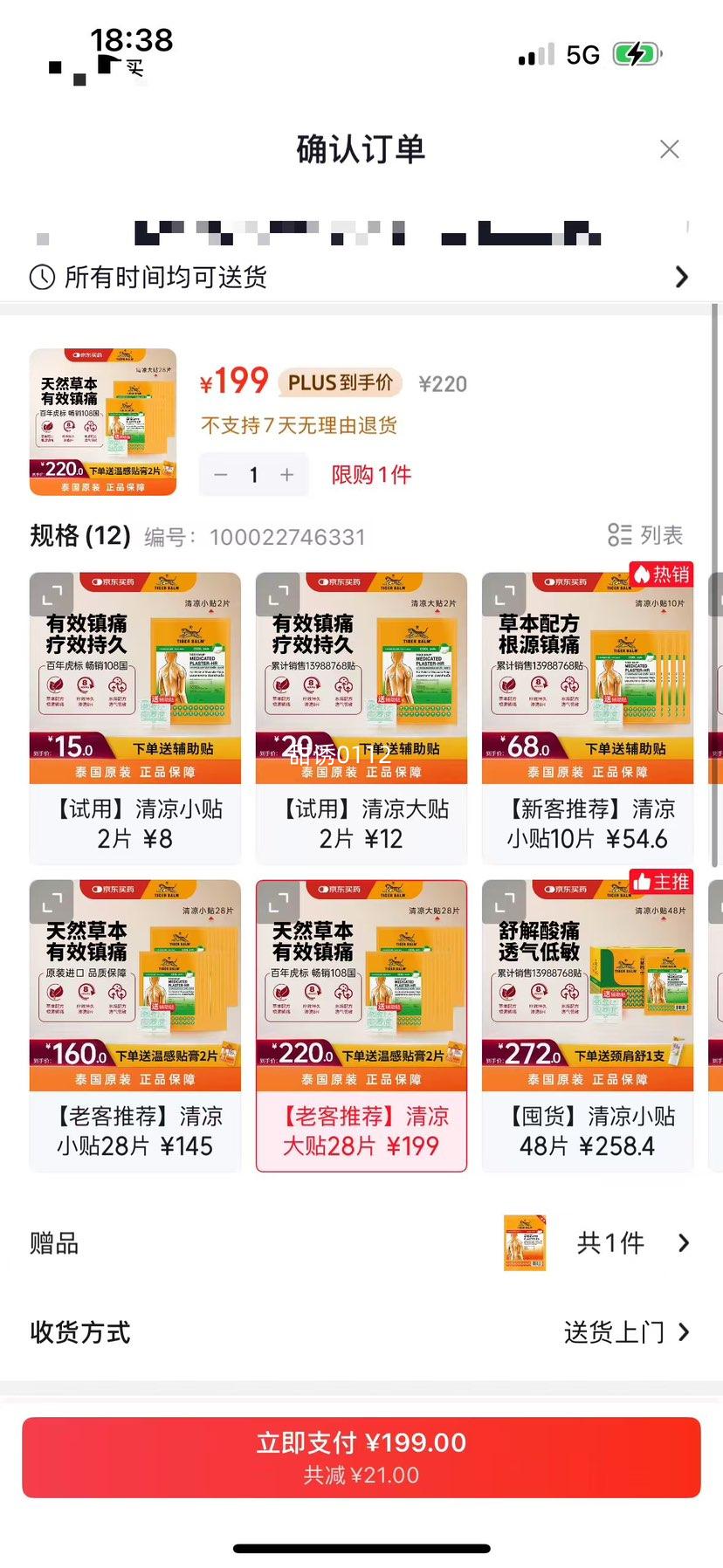
Task: Close the 确认订单 order page
Action: tap(669, 149)
